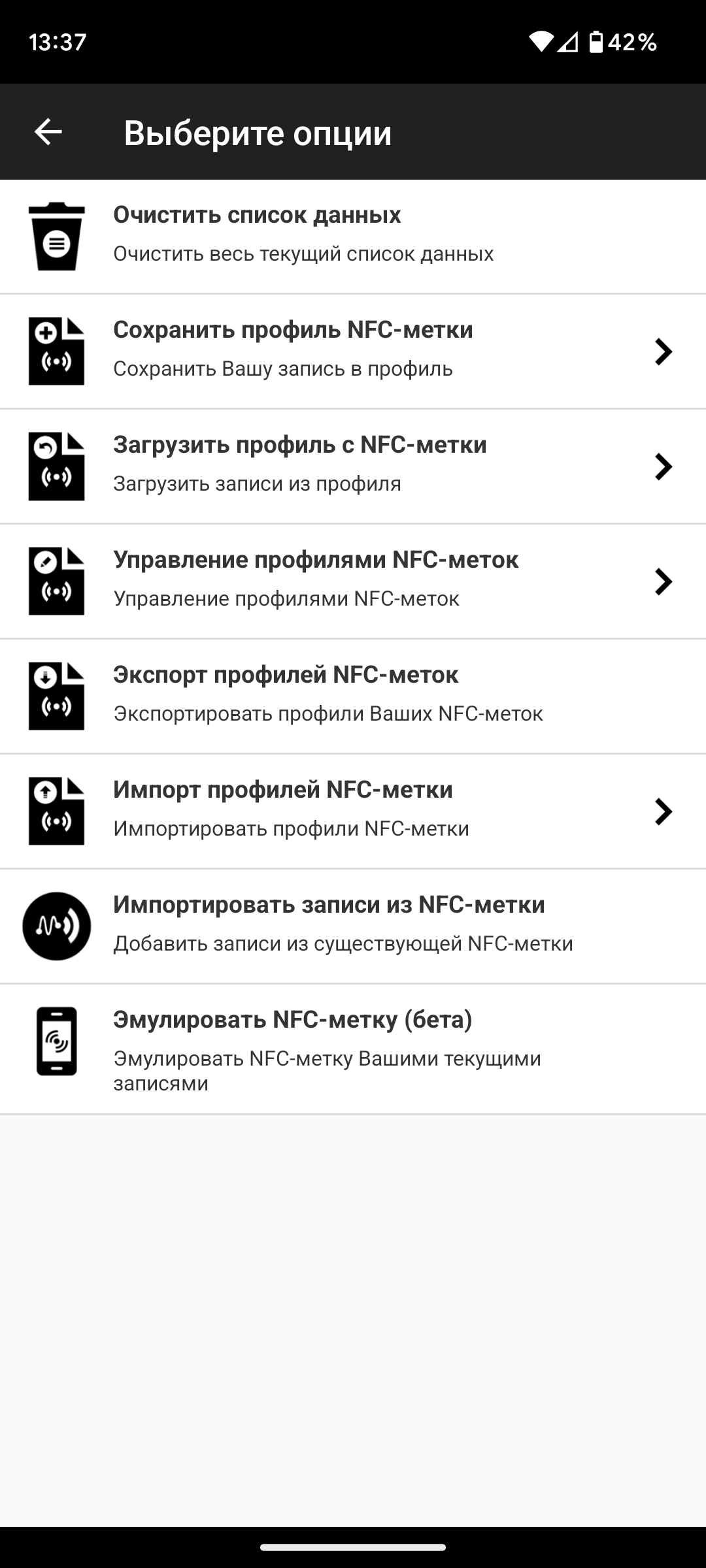Open Импорт профилей NFC-метки
The height and width of the screenshot is (1568, 706).
click(x=353, y=811)
